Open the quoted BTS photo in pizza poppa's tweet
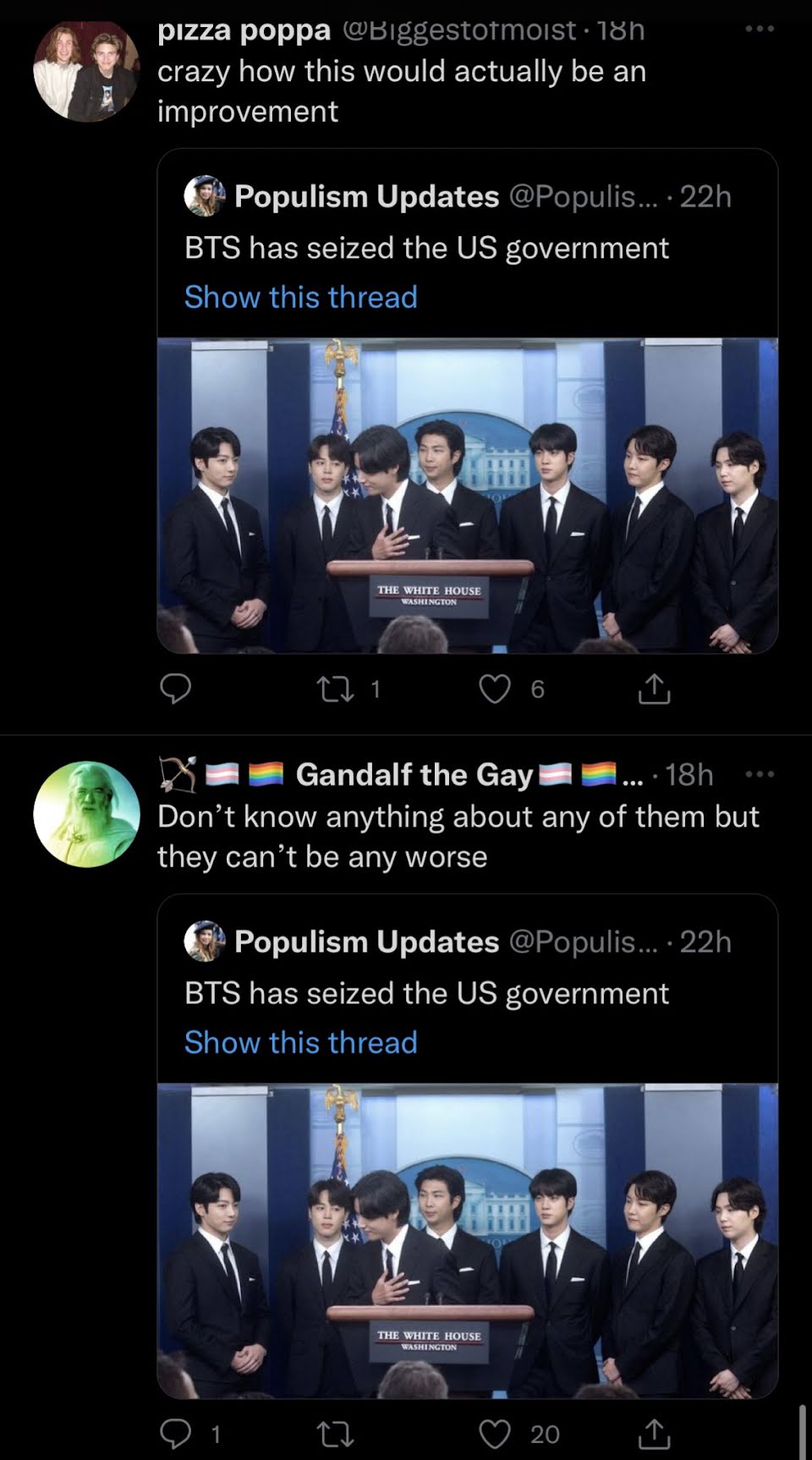The height and width of the screenshot is (1460, 812). [x=468, y=496]
